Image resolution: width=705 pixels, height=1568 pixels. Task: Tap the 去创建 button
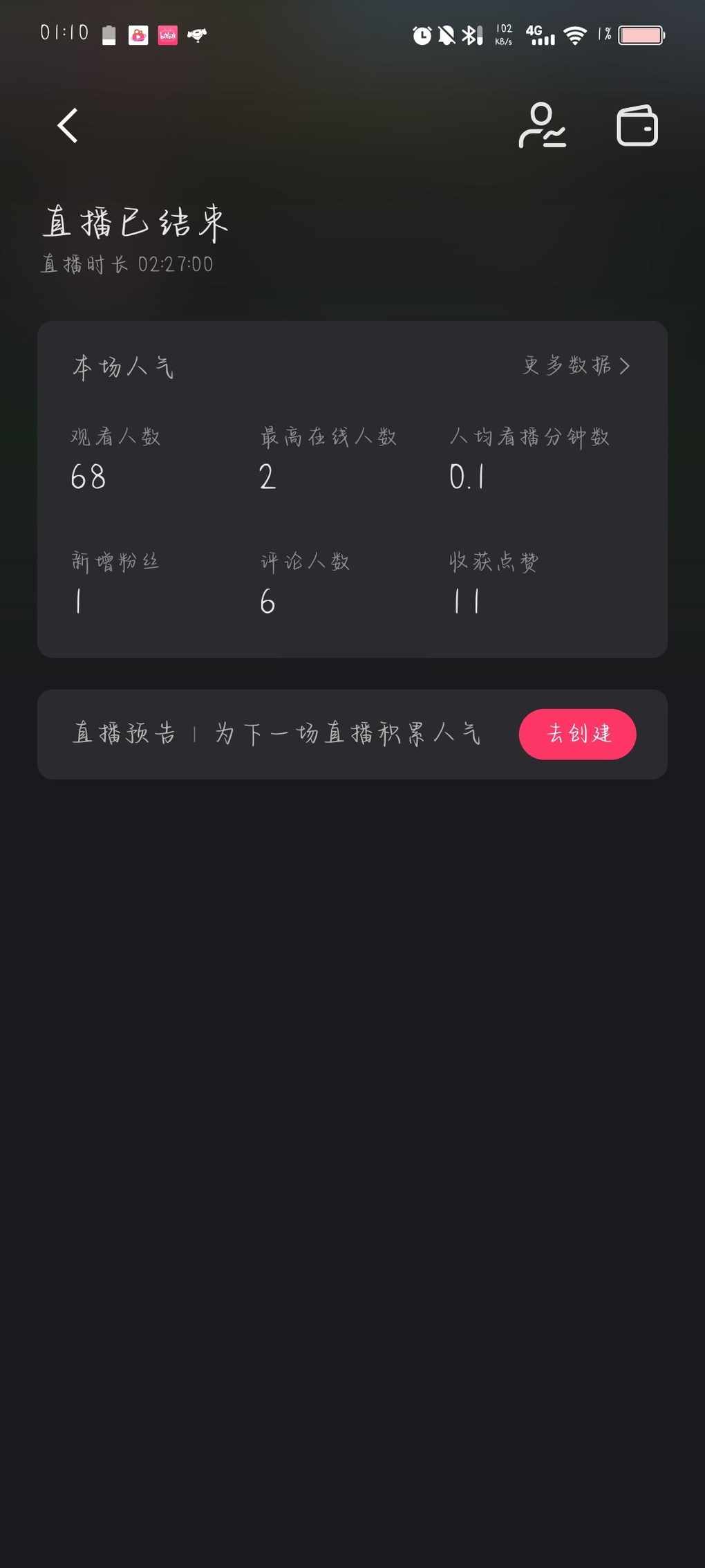point(578,734)
